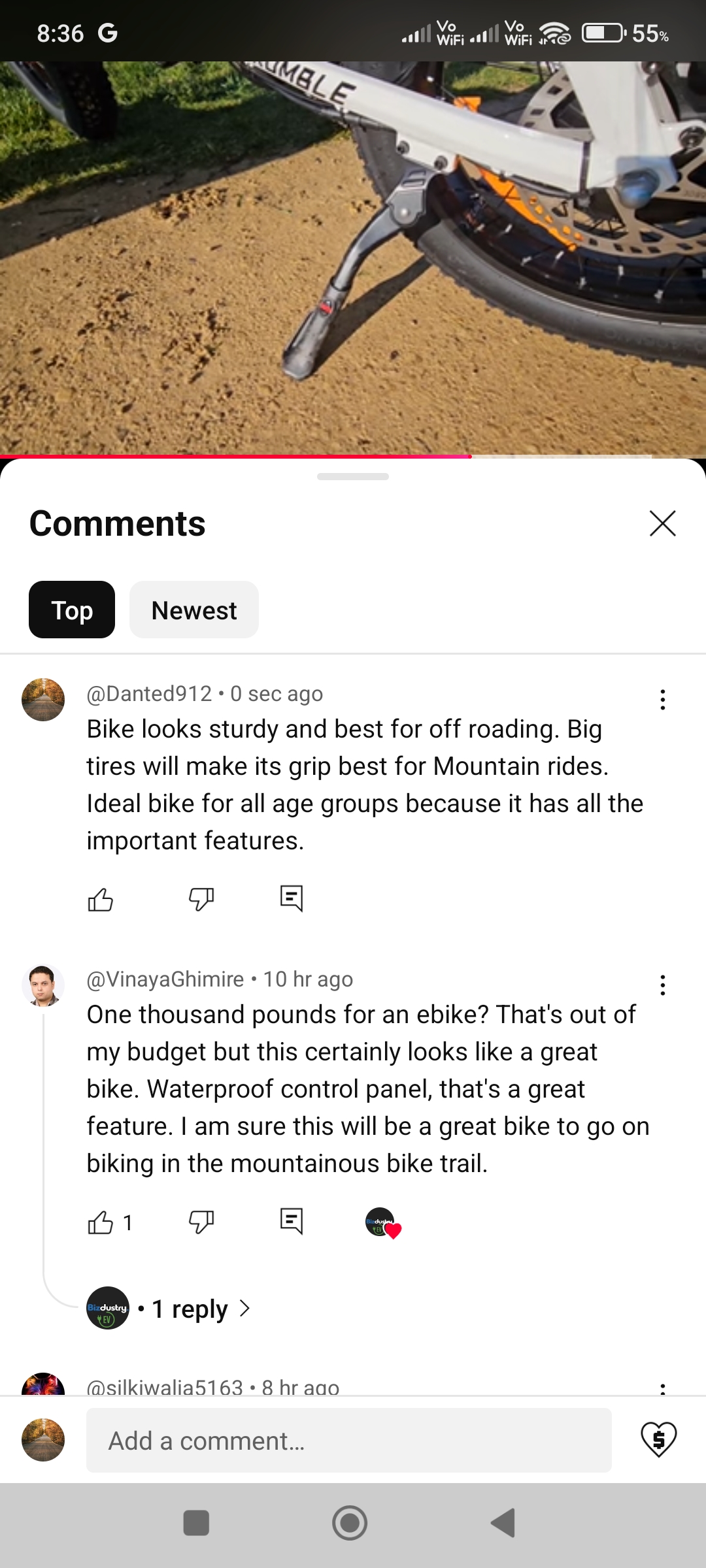The height and width of the screenshot is (1568, 706).
Task: Open options menu for @VinayaGhimire's comment
Action: click(x=662, y=985)
